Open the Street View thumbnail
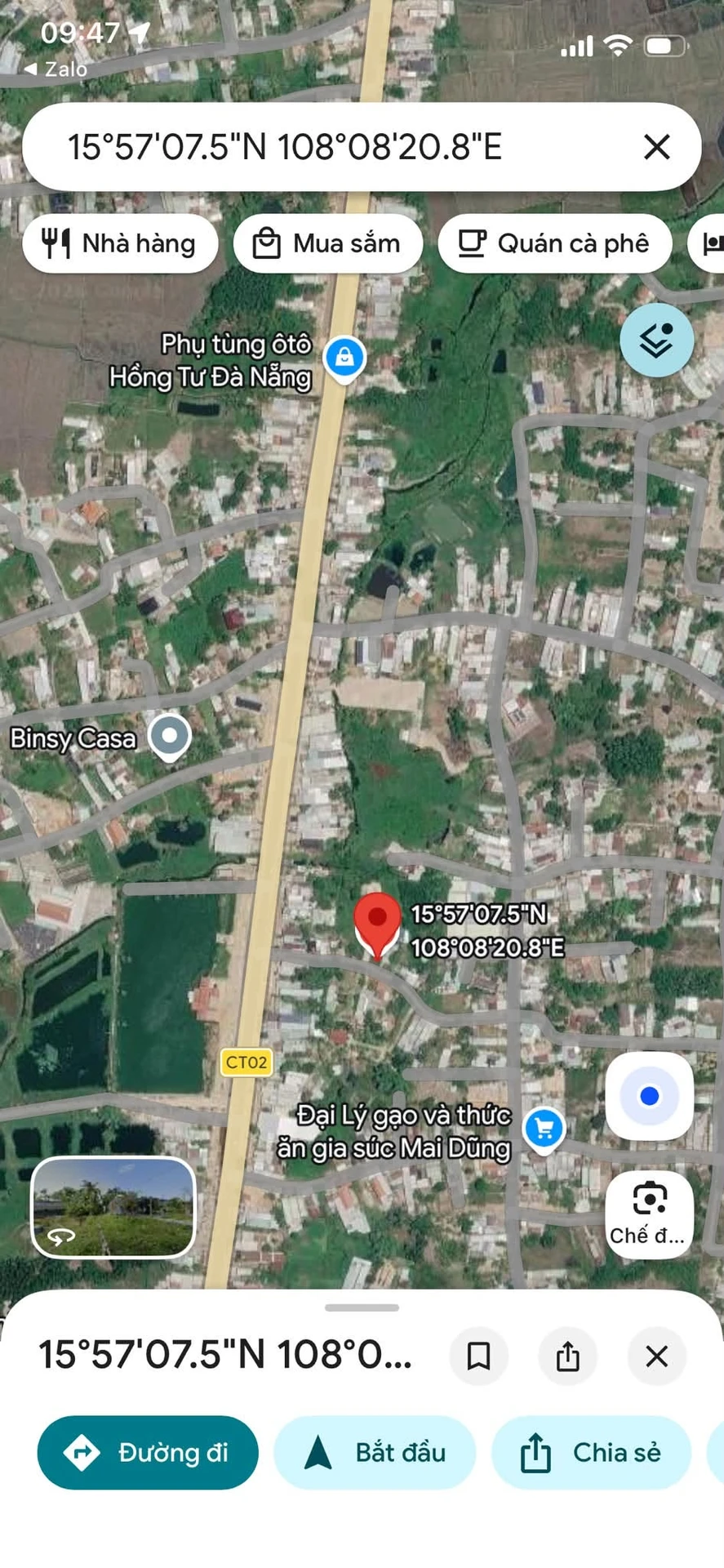 click(113, 1207)
